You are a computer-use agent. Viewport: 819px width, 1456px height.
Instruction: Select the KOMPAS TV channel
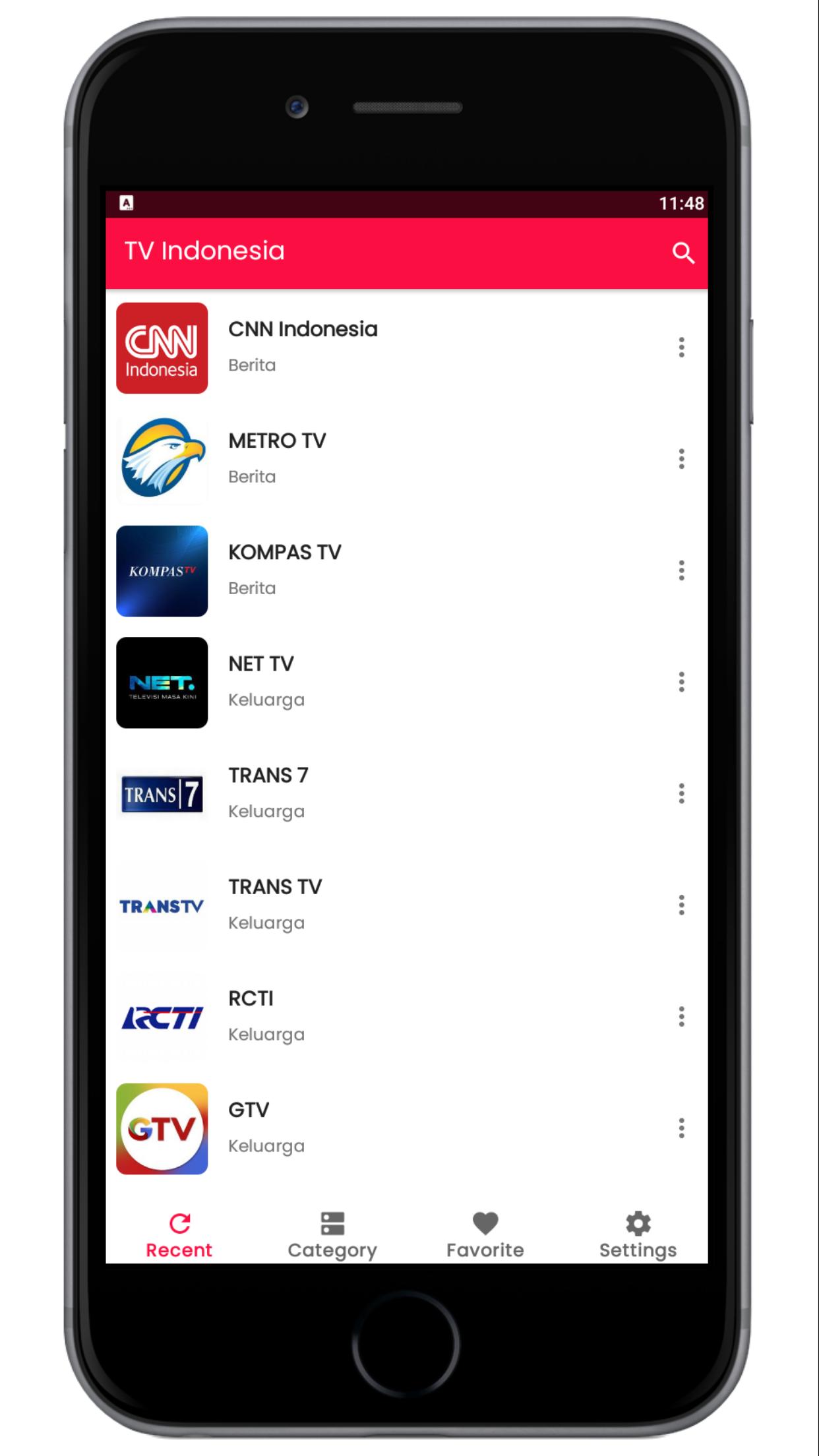[284, 570]
